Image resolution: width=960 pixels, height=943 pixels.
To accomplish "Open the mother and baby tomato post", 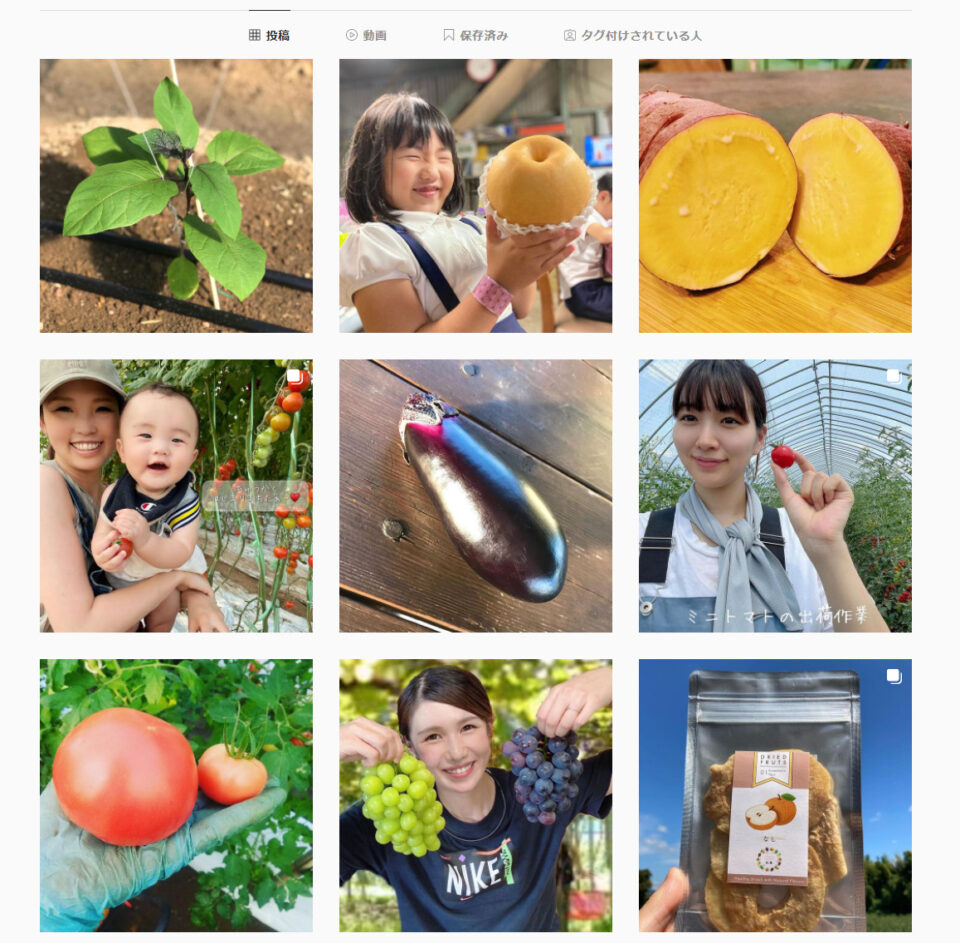I will click(176, 495).
